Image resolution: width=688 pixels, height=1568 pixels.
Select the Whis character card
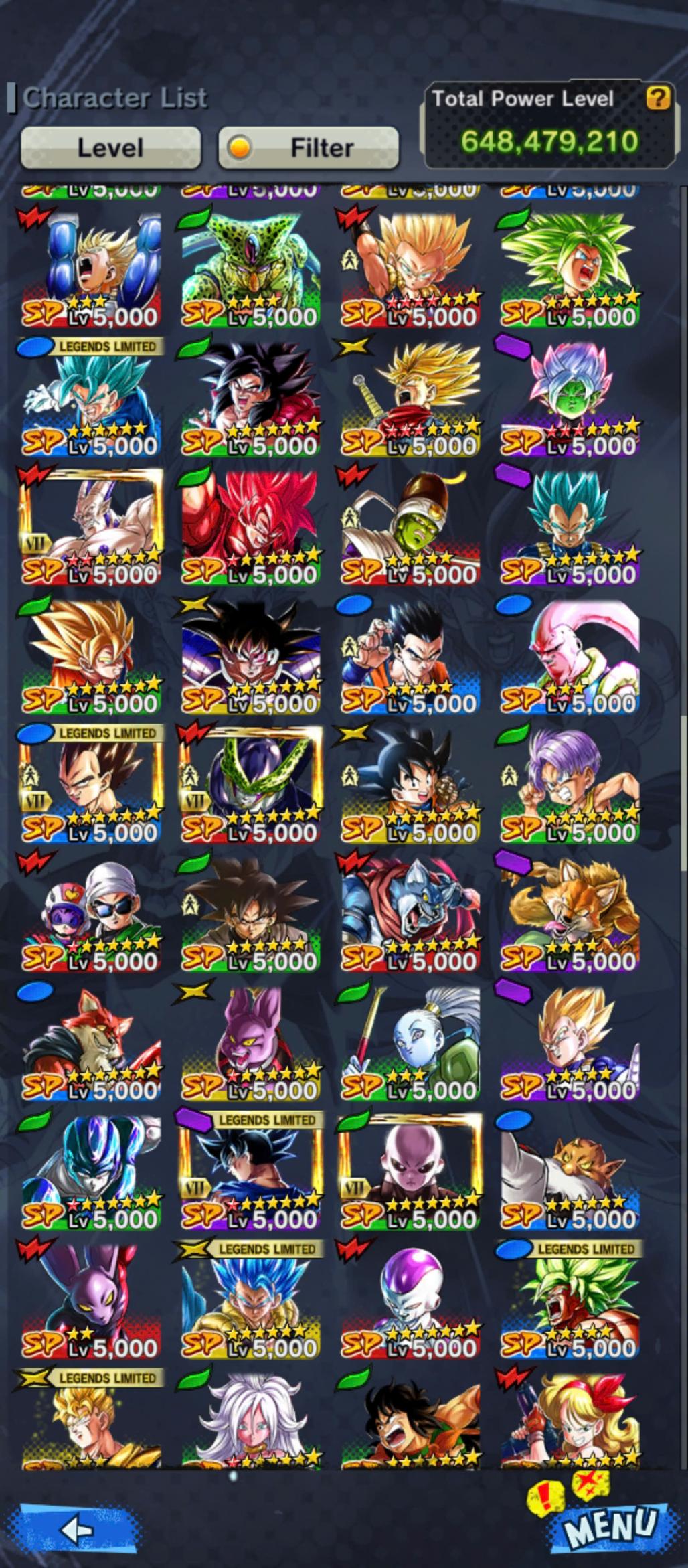(x=410, y=1043)
